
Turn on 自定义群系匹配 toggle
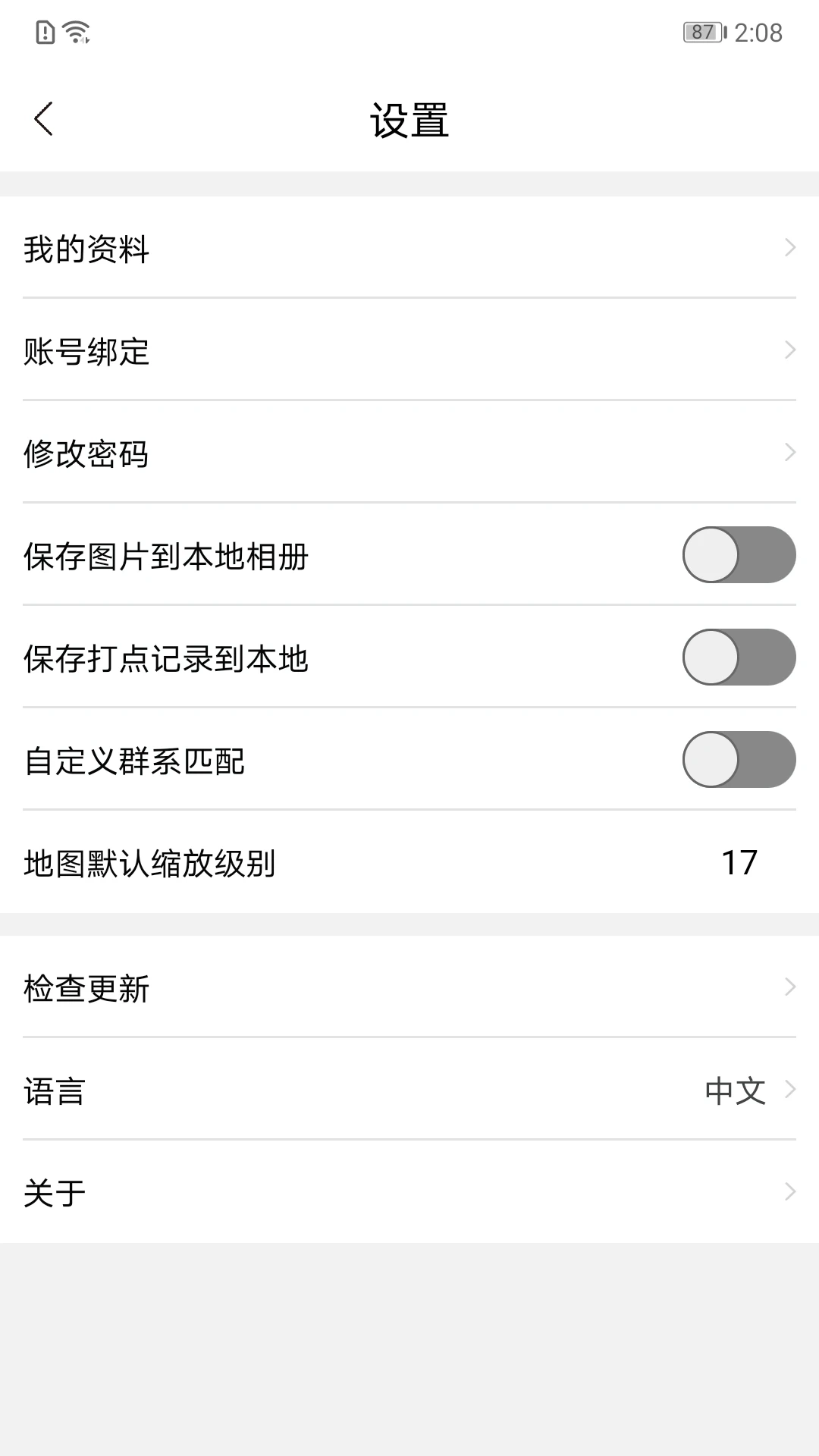click(x=739, y=761)
